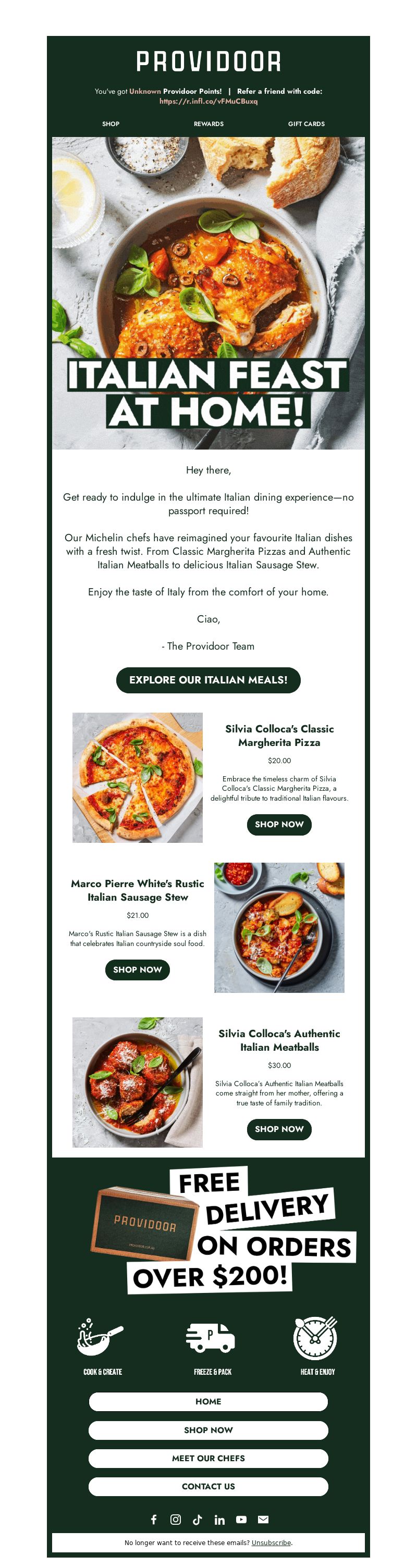The height and width of the screenshot is (1568, 417).
Task: Open Providoor's YouTube channel
Action: pos(241,1520)
